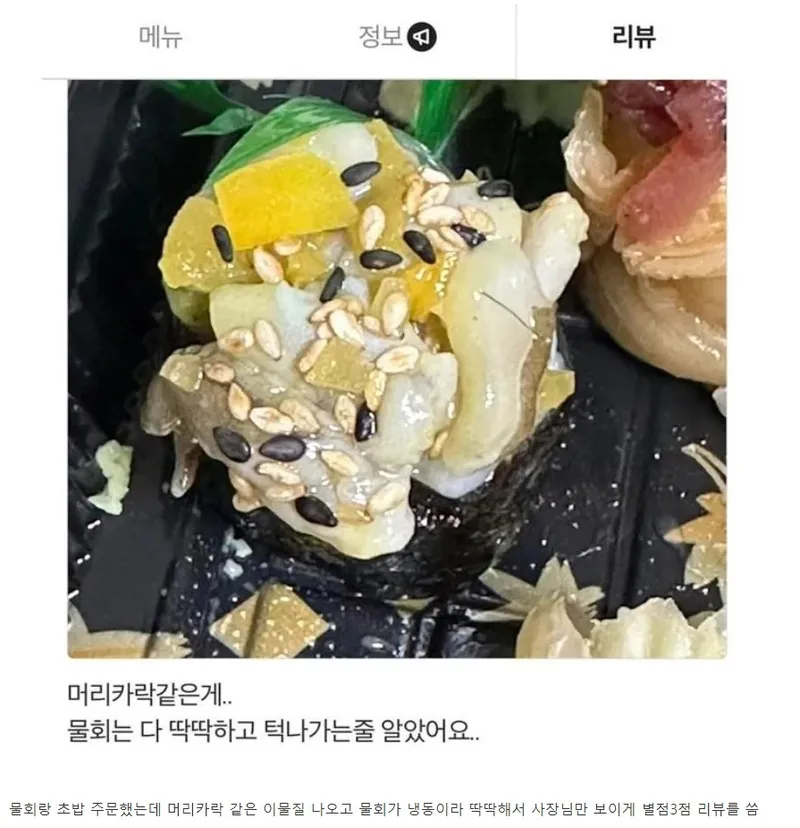Image resolution: width=800 pixels, height=828 pixels.
Task: Open the review's sushi photo
Action: coord(396,368)
